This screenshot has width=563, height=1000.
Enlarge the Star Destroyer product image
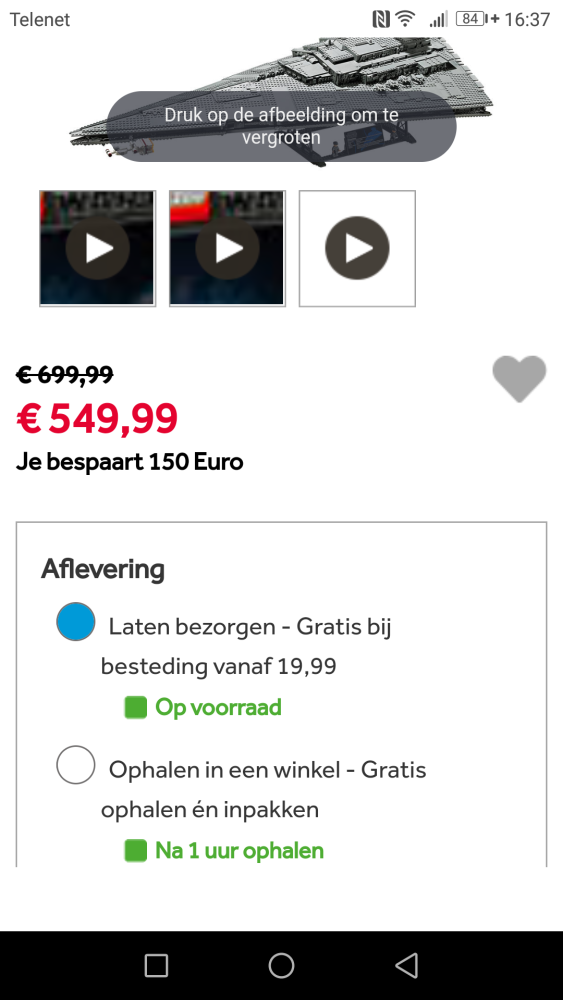(x=281, y=102)
